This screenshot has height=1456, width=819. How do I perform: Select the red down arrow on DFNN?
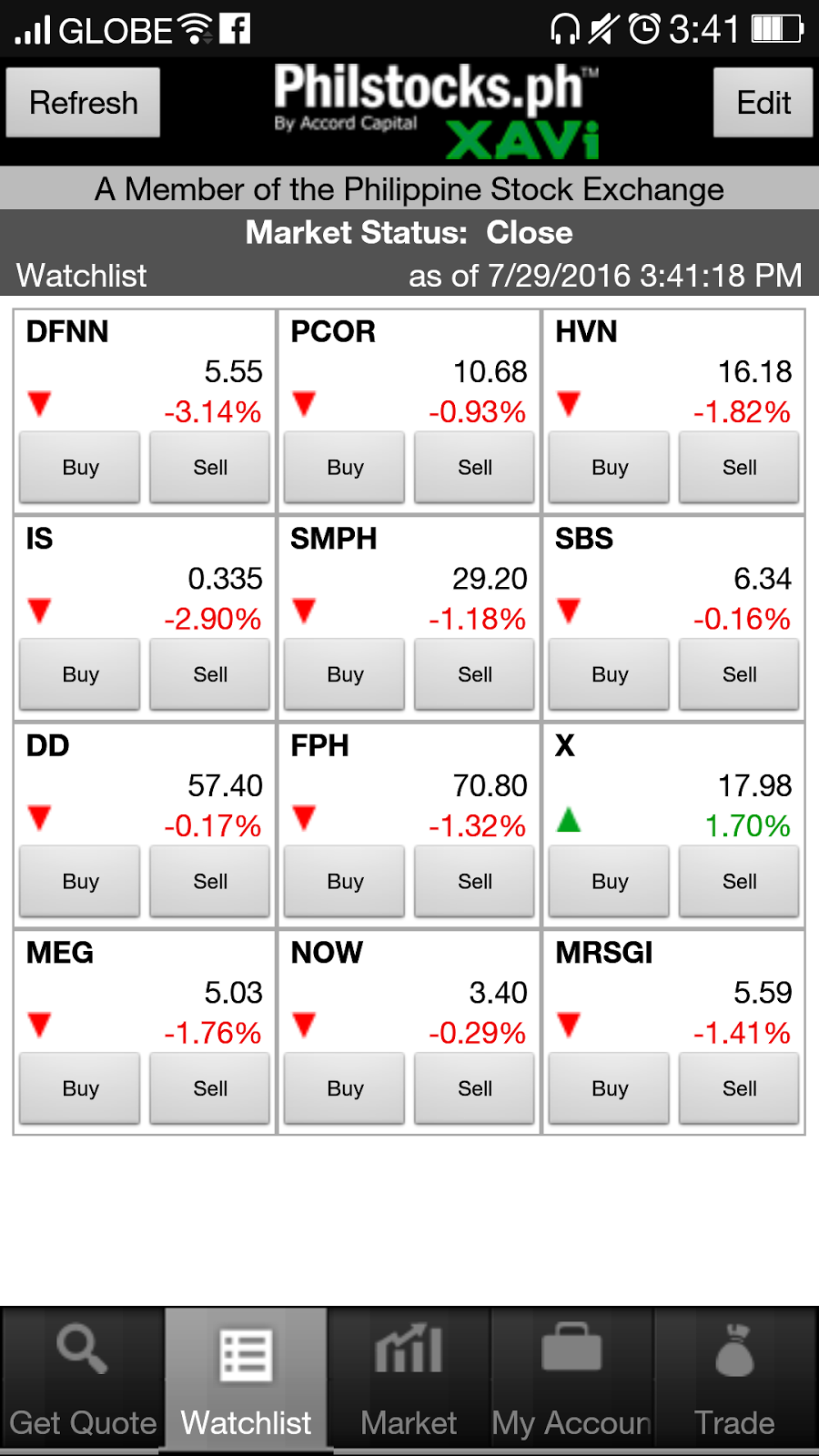click(40, 404)
